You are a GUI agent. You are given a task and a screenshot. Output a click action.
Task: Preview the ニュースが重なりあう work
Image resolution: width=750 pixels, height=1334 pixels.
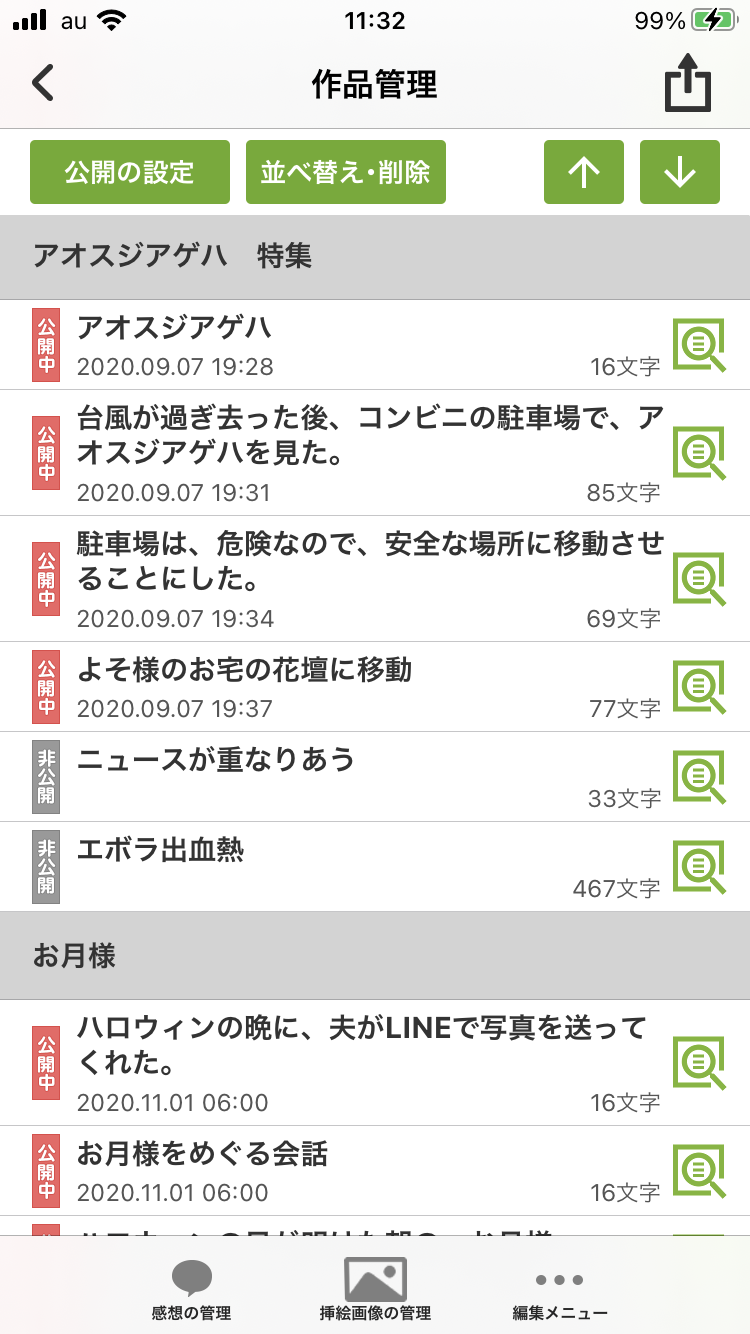click(x=699, y=777)
